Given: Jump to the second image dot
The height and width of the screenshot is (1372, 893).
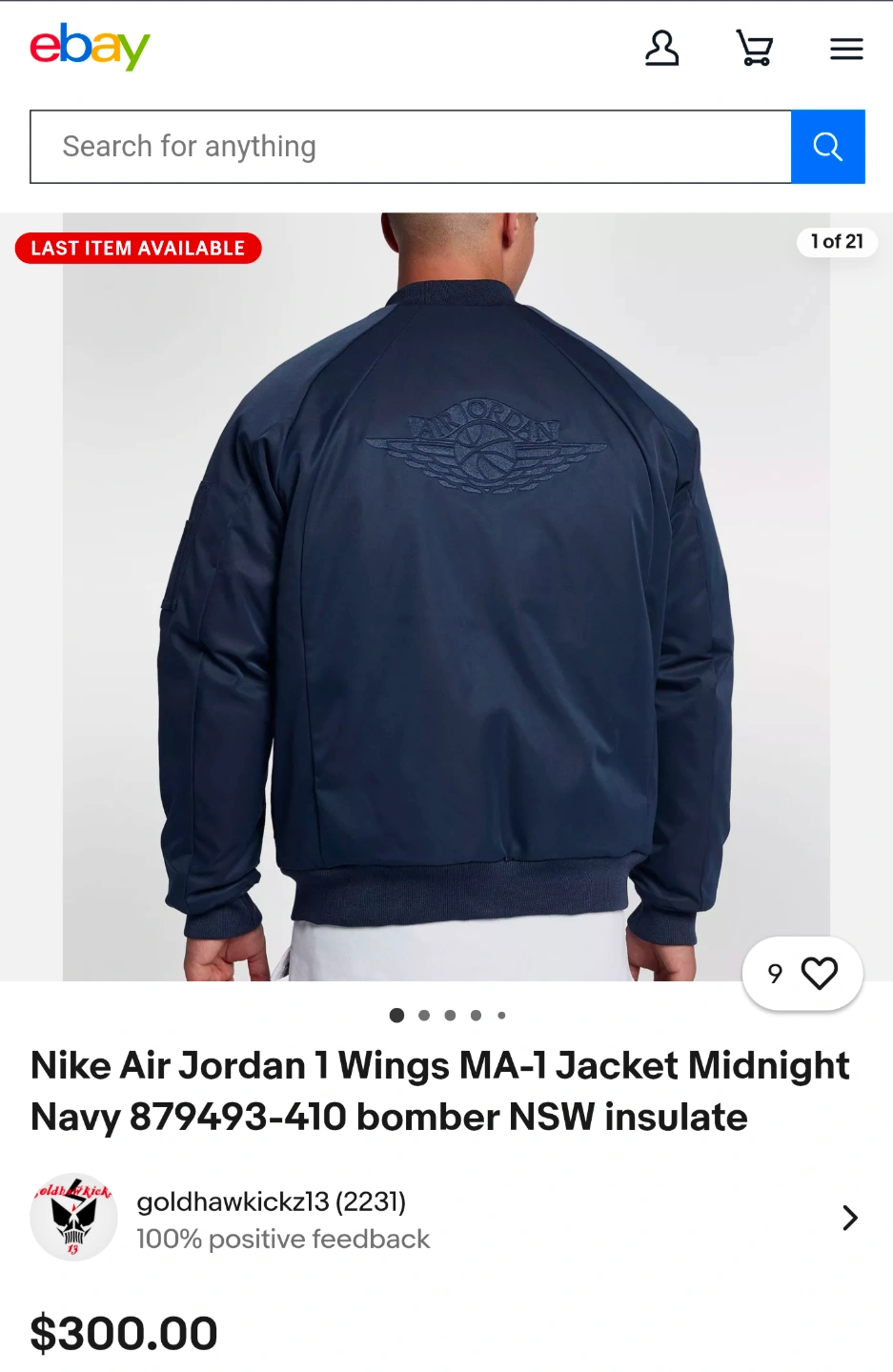Looking at the screenshot, I should point(424,1016).
